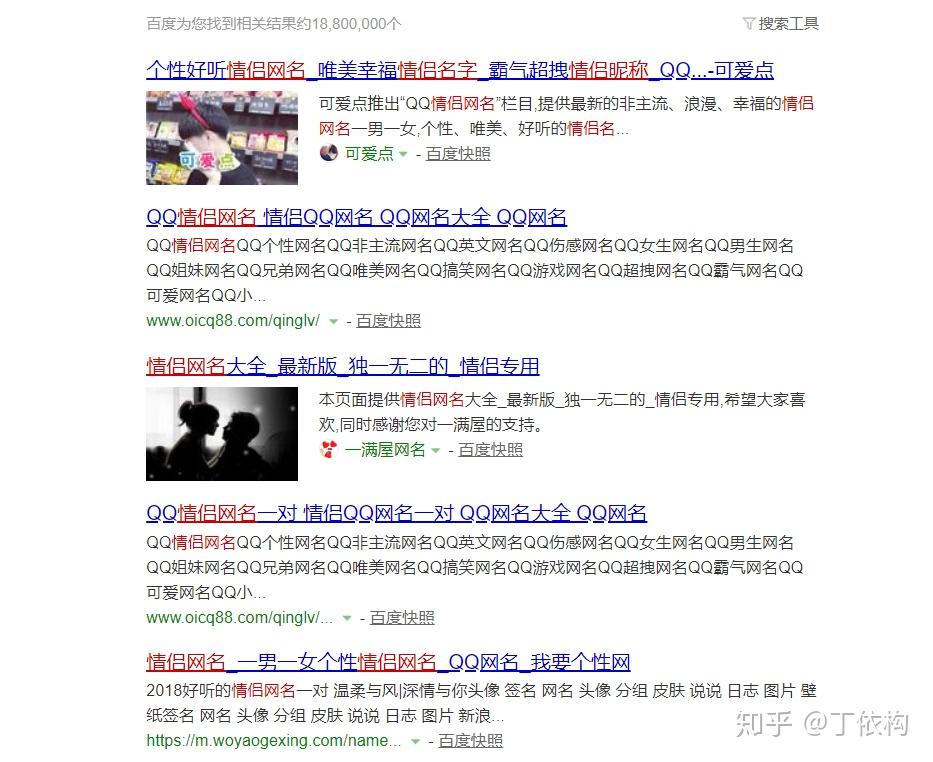Image resolution: width=933 pixels, height=762 pixels.
Task: Visit www.oicq88.com/qinglv/ URL link
Action: pos(233,321)
